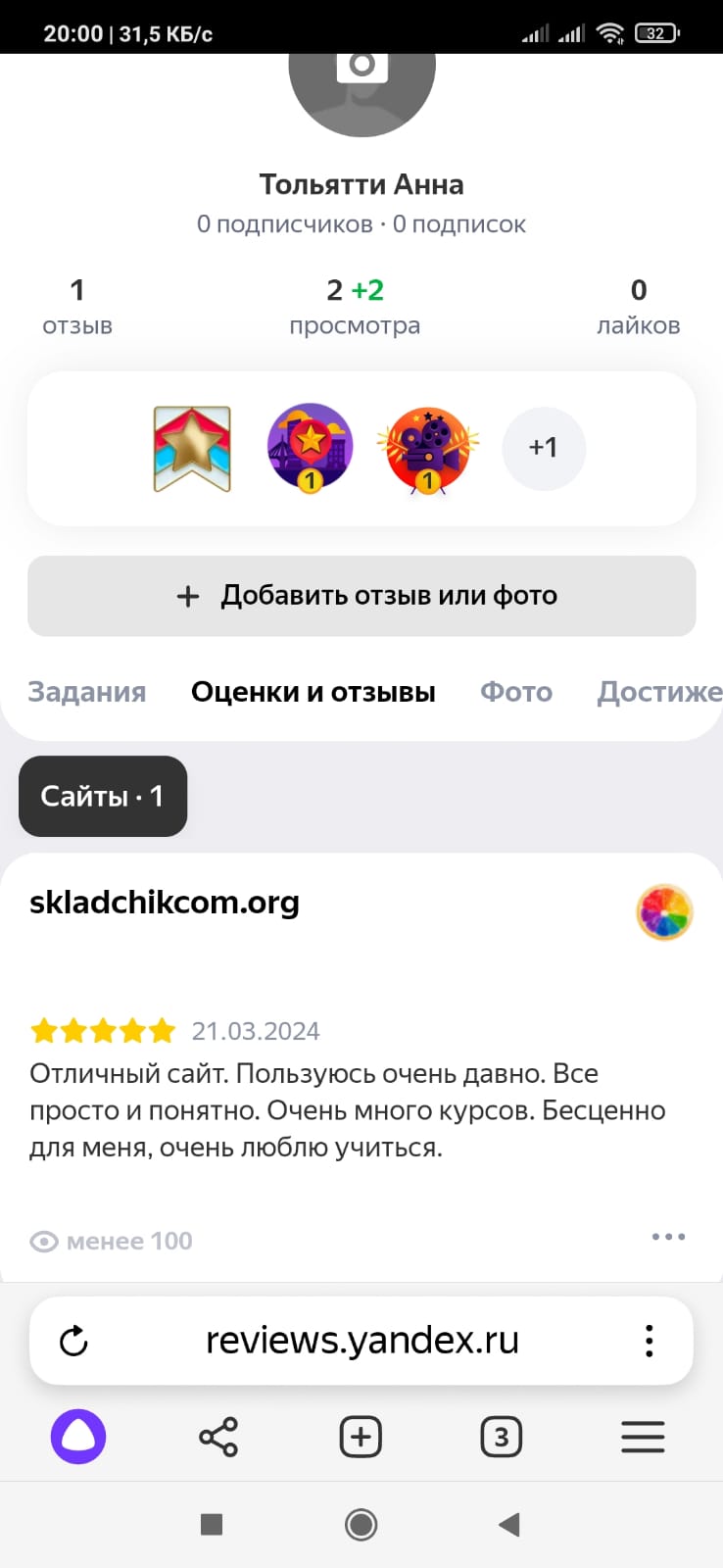Select the Оценки и отзывы tab
723x1568 pixels.
coord(313,692)
